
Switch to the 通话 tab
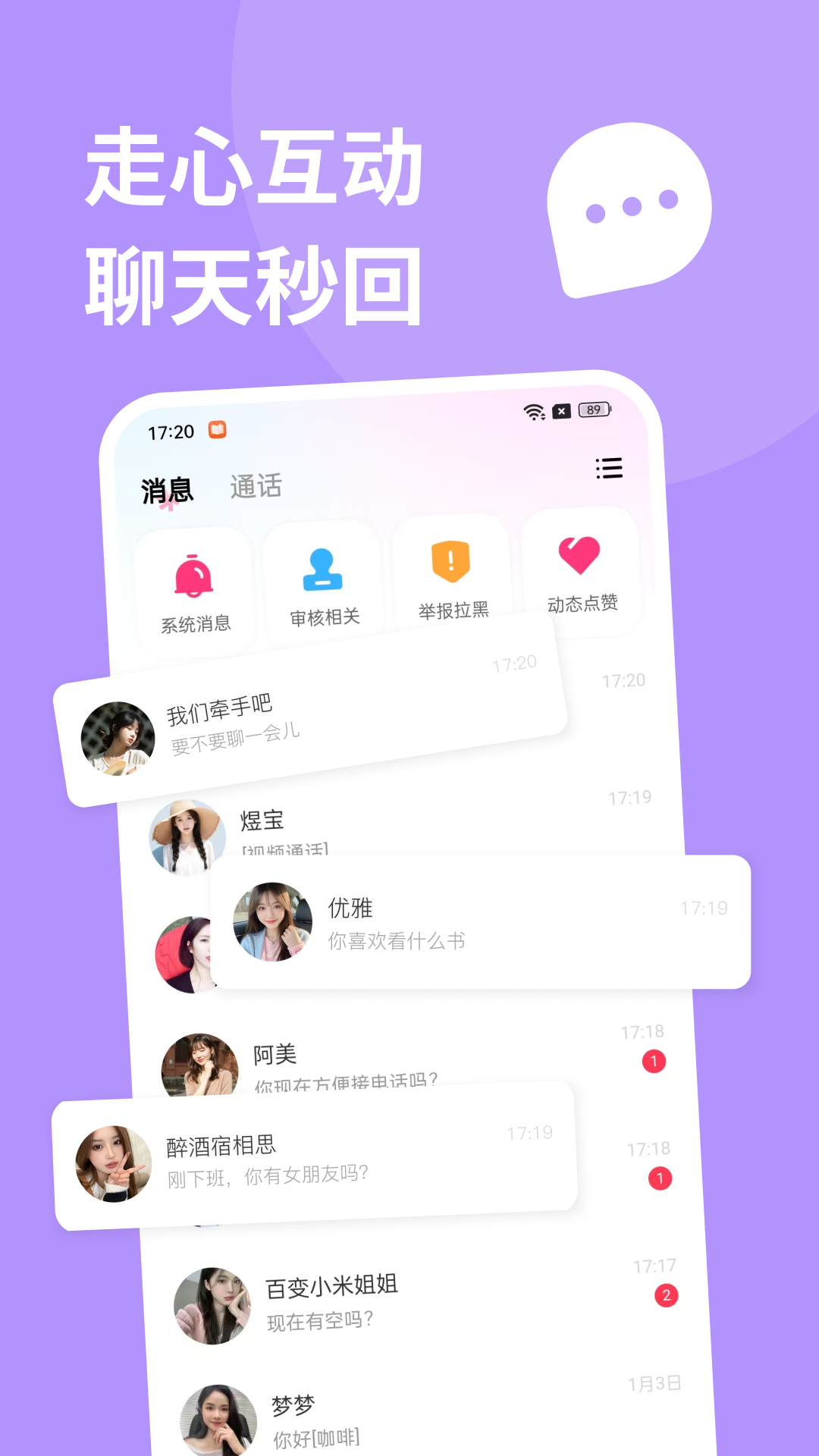256,487
